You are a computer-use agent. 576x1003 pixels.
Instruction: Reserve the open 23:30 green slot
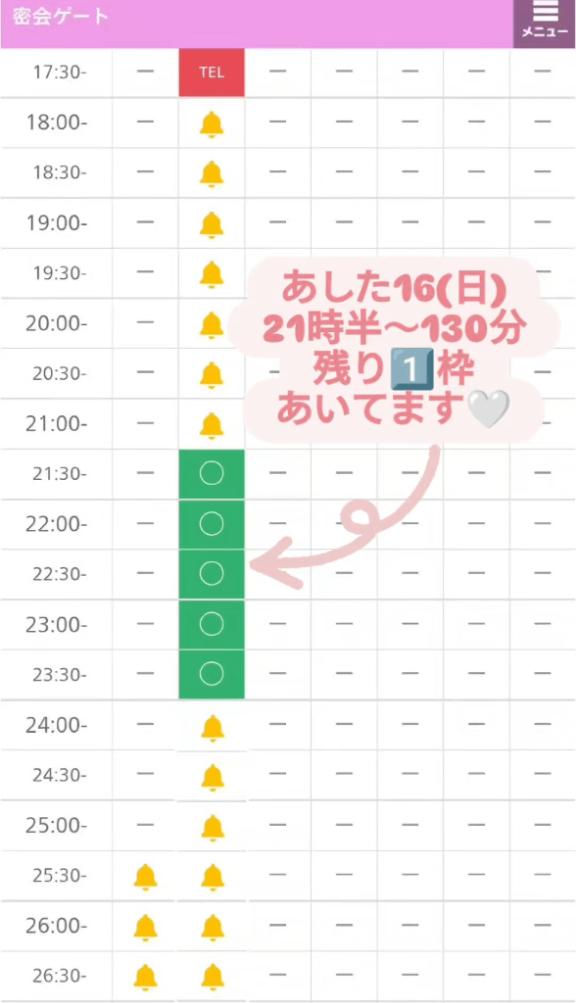[212, 674]
